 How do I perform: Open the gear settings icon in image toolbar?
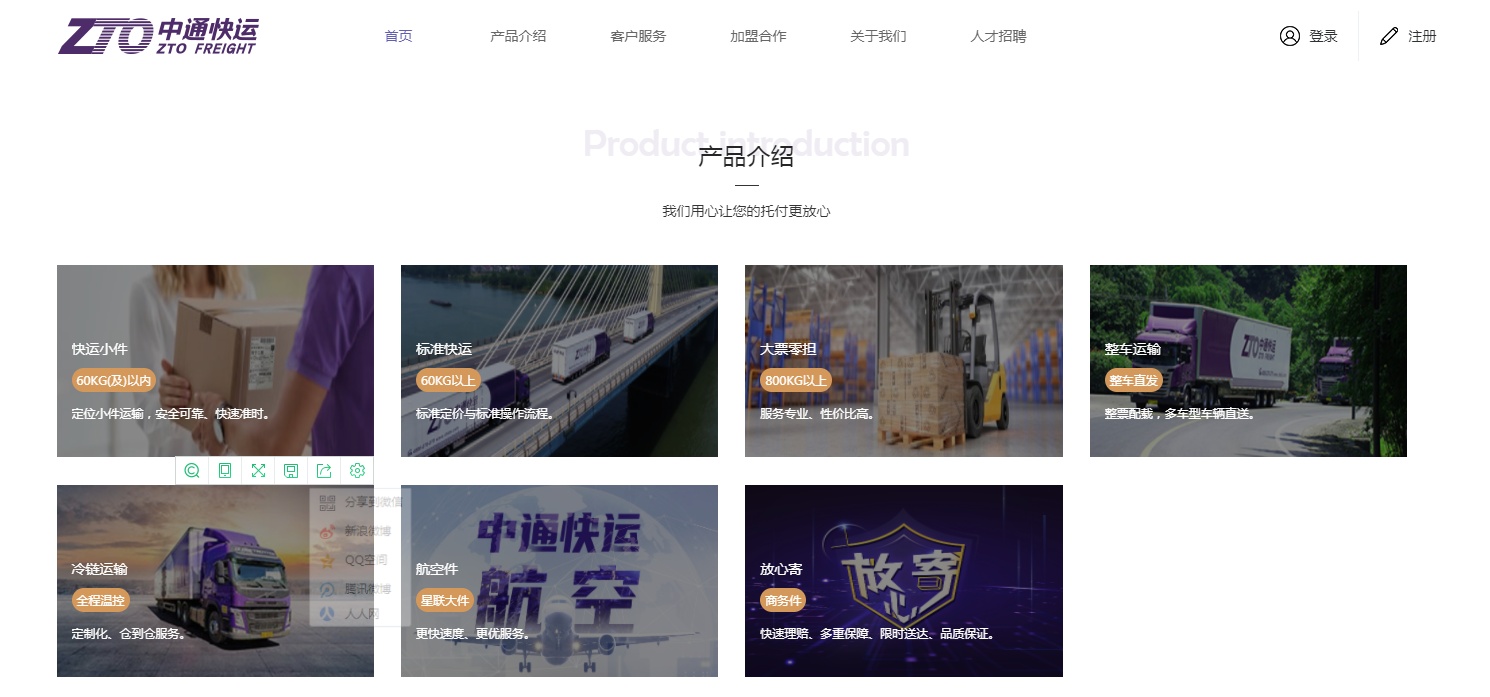pos(357,471)
